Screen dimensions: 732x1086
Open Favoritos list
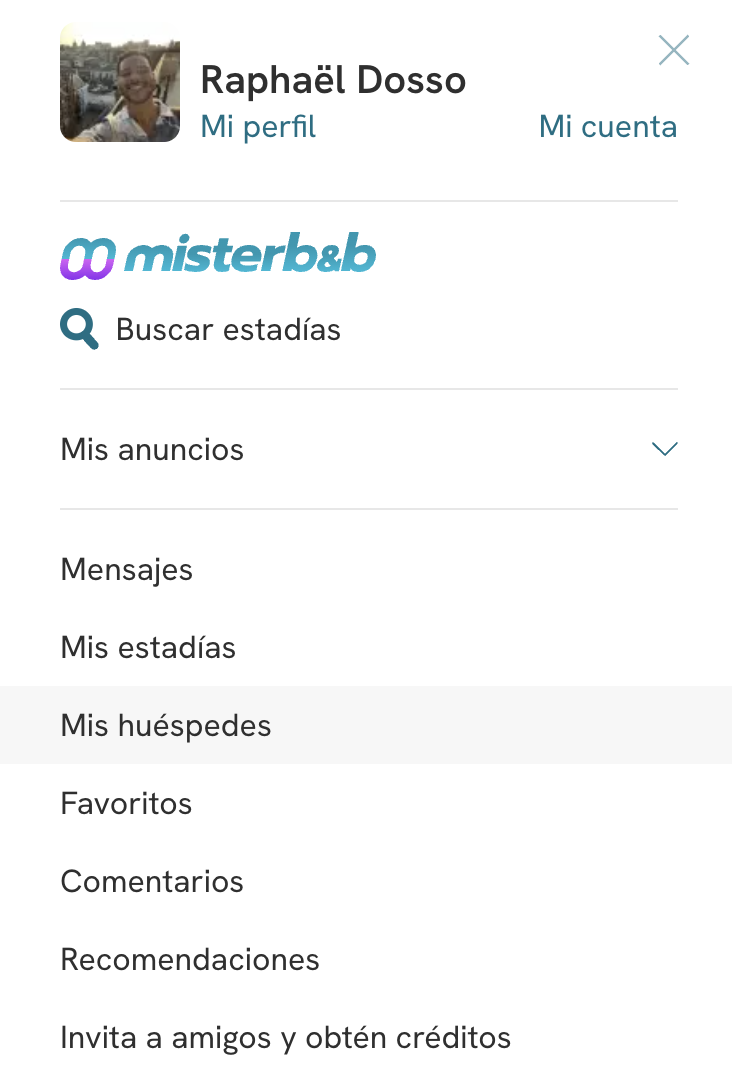[126, 803]
